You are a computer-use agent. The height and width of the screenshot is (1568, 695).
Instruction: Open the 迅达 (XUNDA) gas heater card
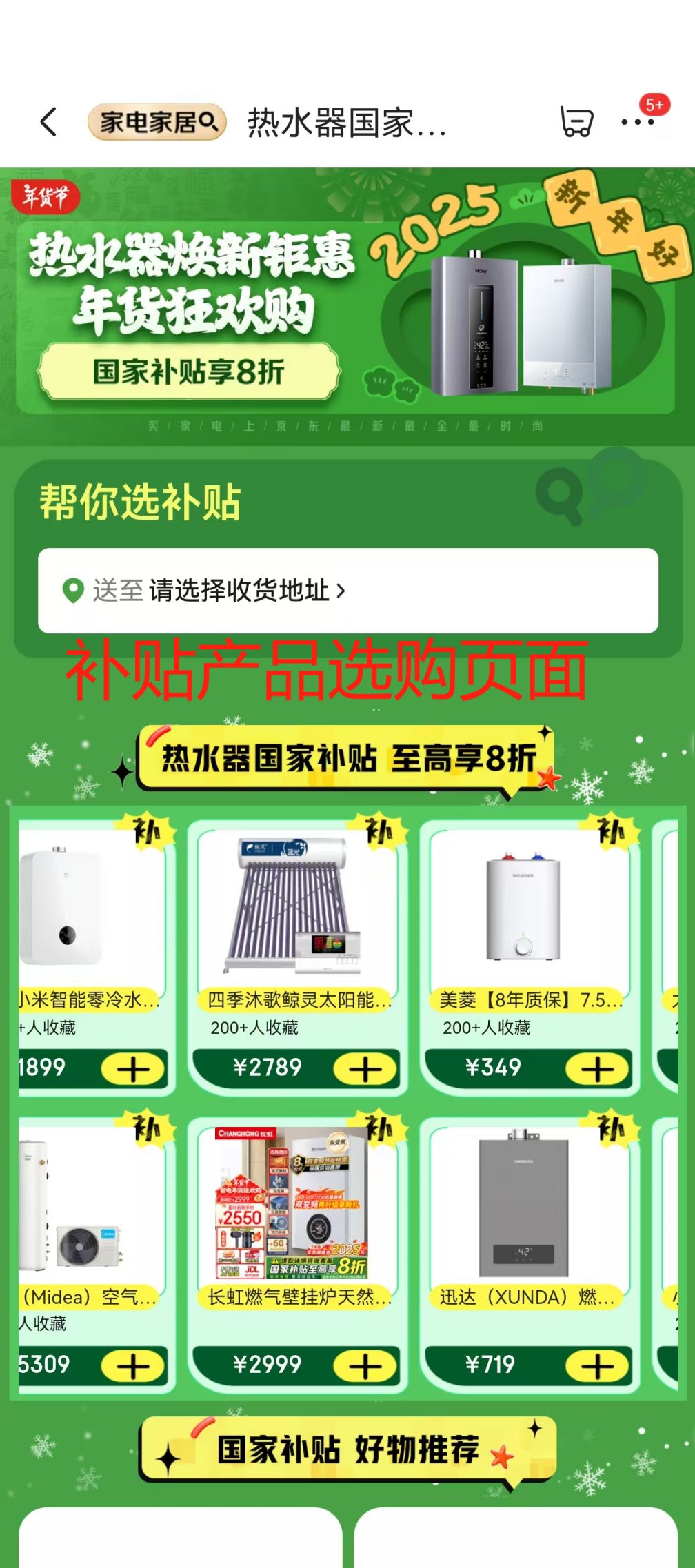[527, 1208]
